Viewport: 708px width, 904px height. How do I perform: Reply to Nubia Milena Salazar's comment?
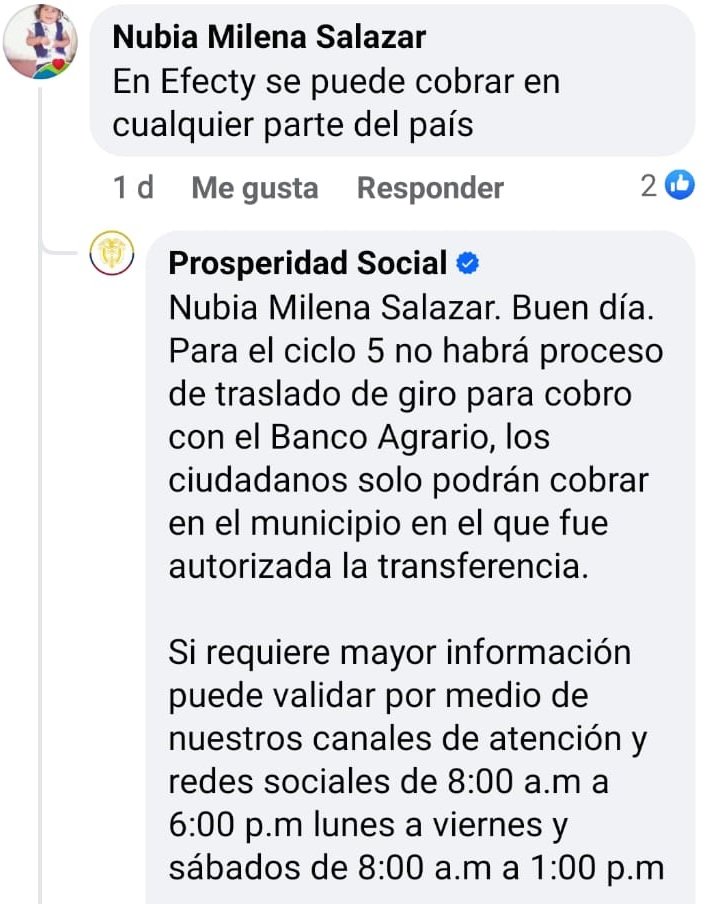[430, 188]
